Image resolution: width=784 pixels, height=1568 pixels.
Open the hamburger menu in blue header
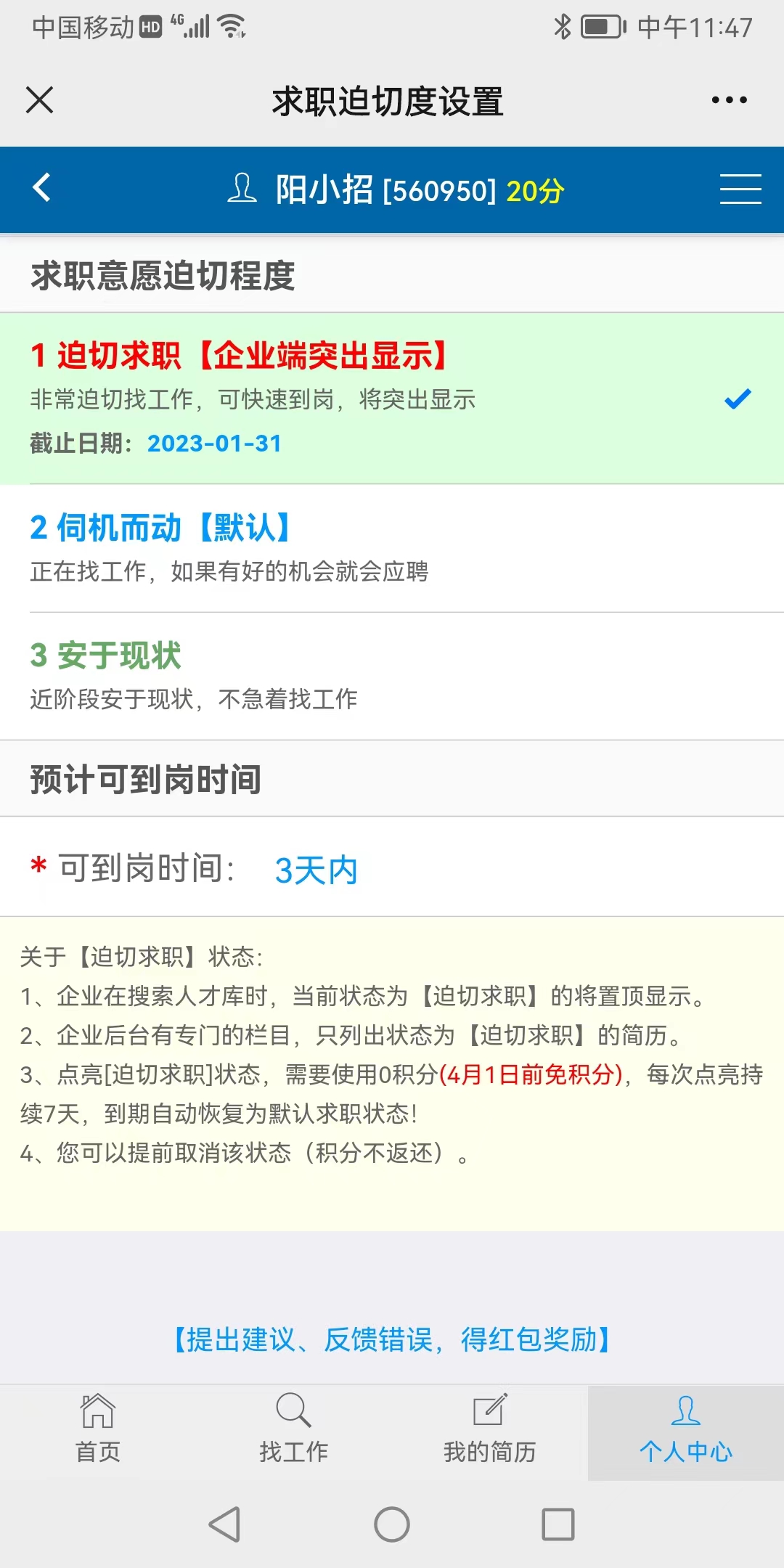tap(740, 189)
